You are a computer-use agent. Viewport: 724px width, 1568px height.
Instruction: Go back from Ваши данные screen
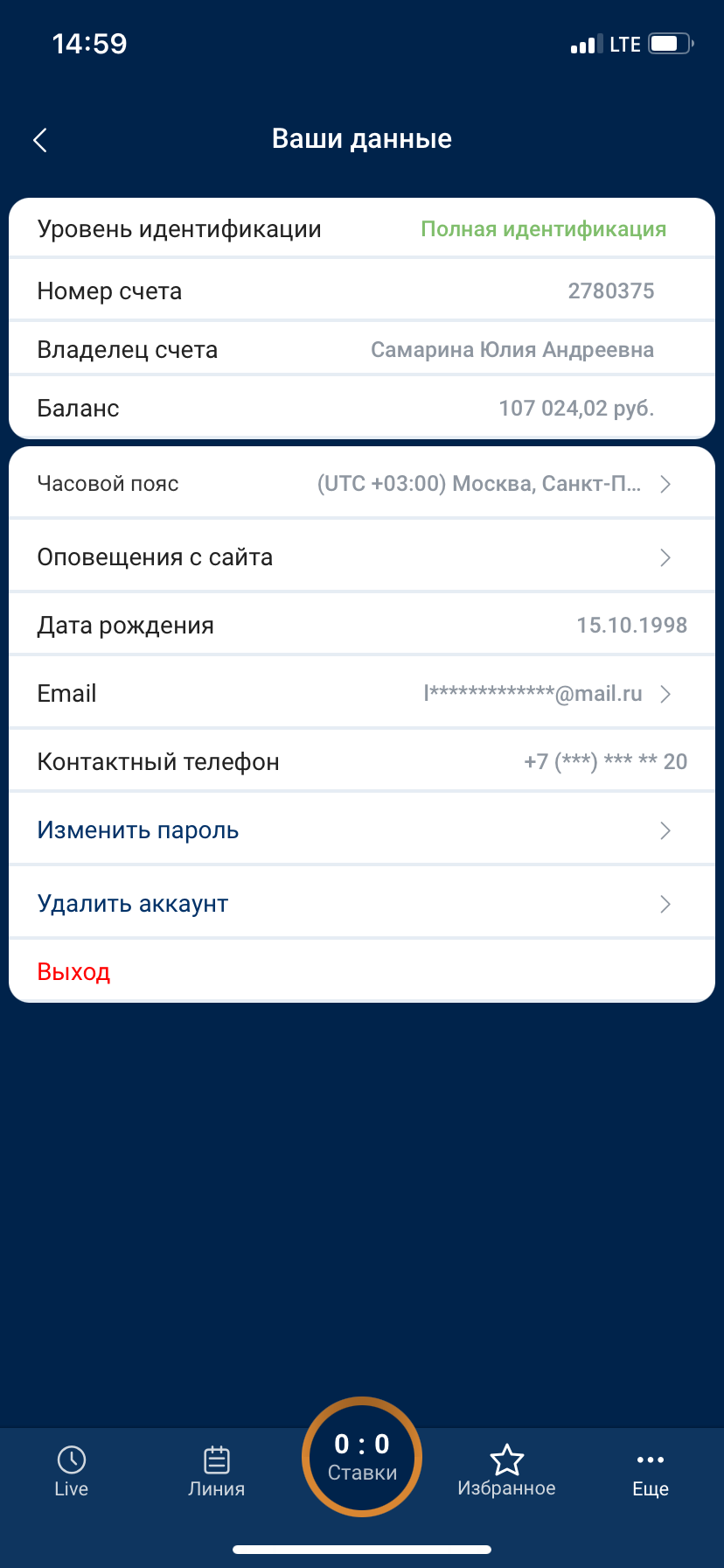(40, 140)
